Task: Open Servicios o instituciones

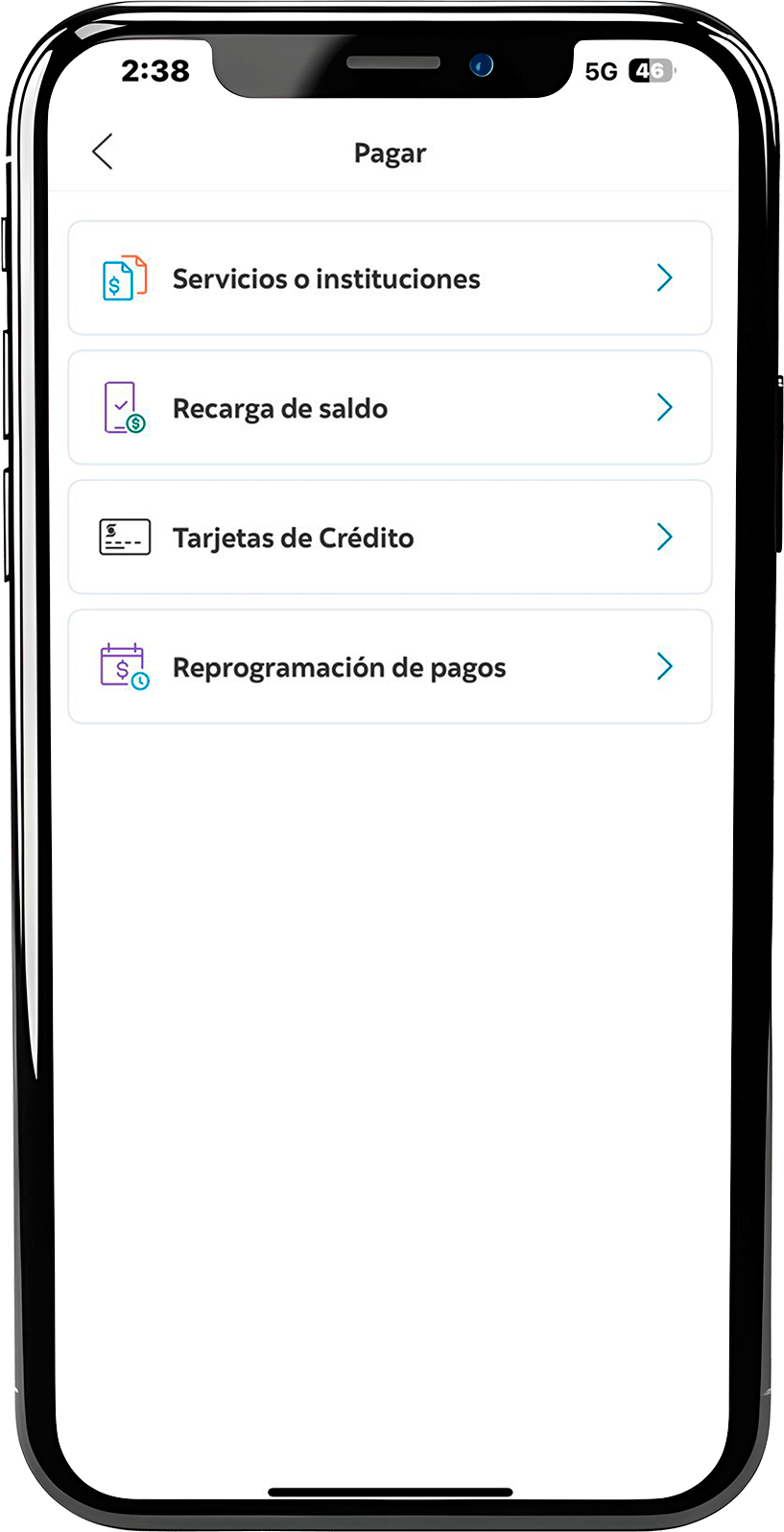Action: point(390,278)
